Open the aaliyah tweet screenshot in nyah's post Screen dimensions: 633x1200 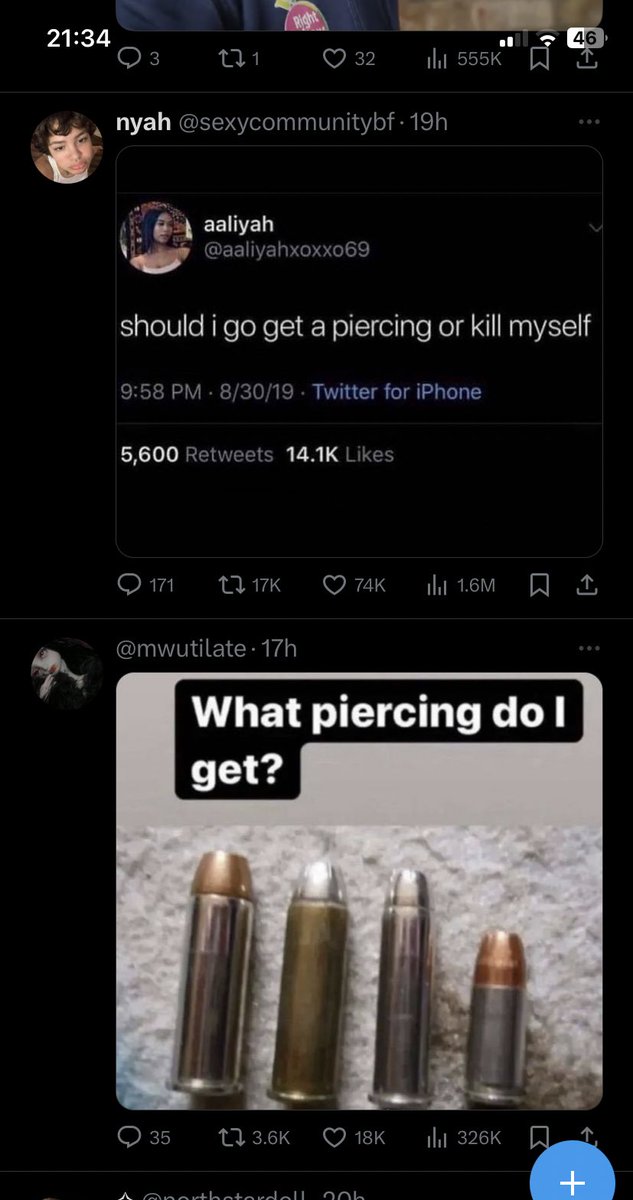click(x=359, y=352)
